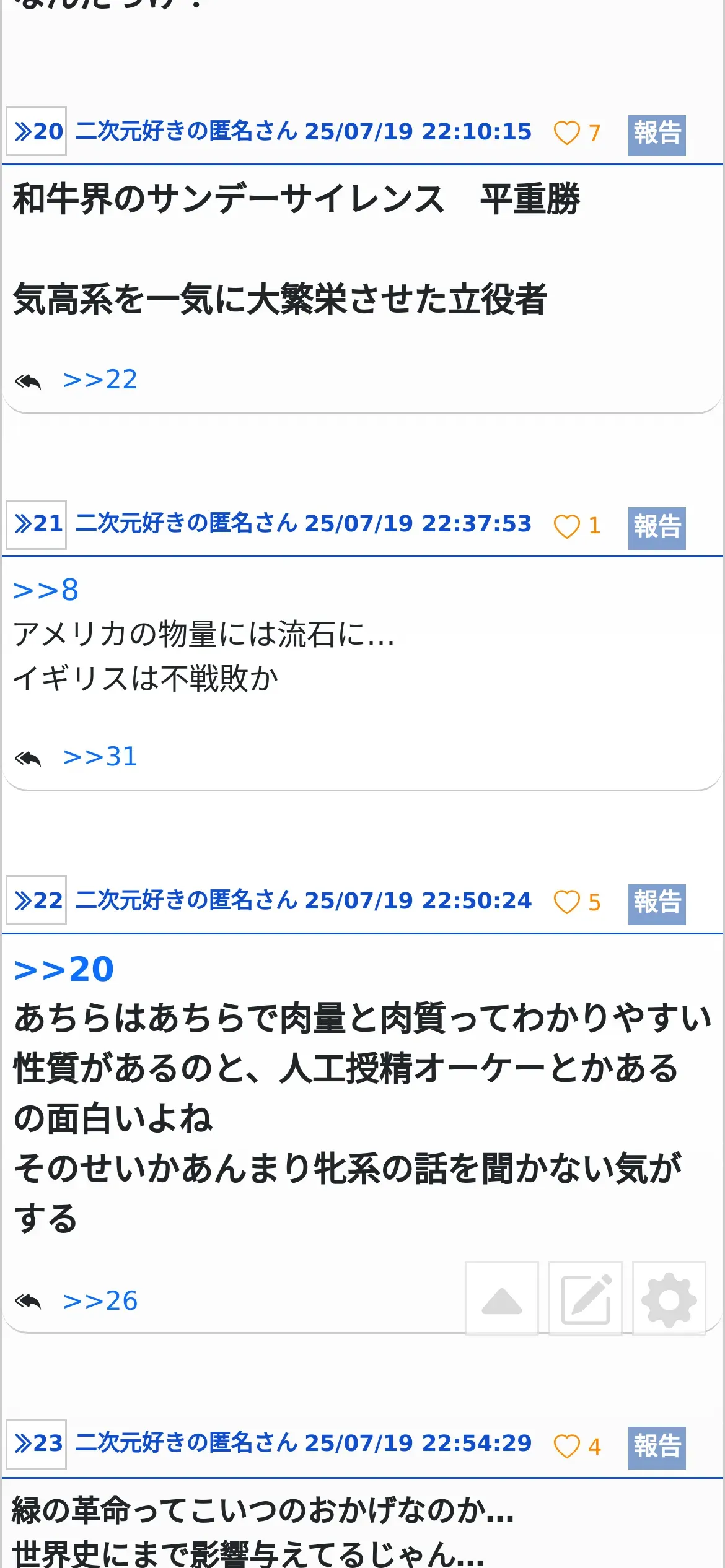Report post 22 via 報告 button
This screenshot has height=1568, width=725.
coord(657,904)
